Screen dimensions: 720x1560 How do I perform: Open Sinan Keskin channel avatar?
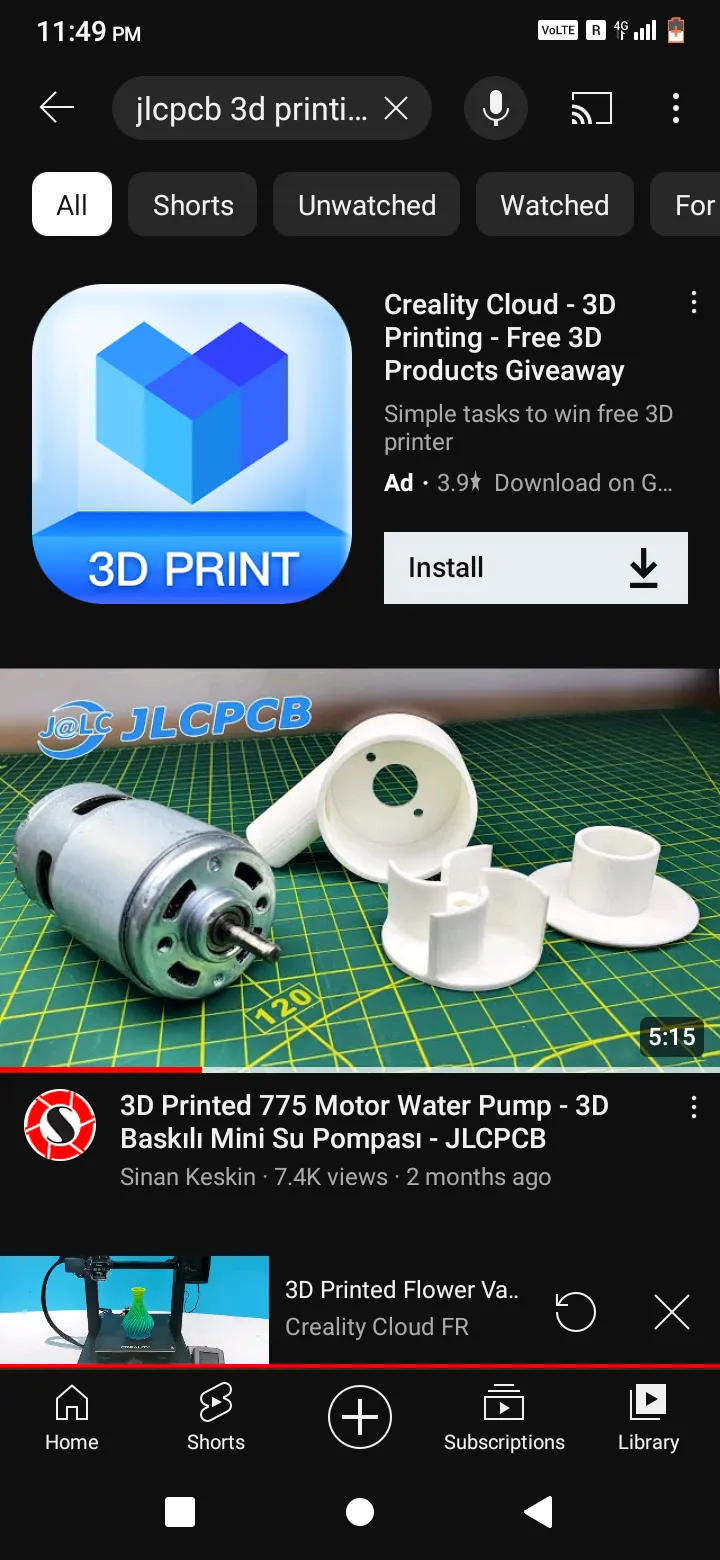[60, 1125]
